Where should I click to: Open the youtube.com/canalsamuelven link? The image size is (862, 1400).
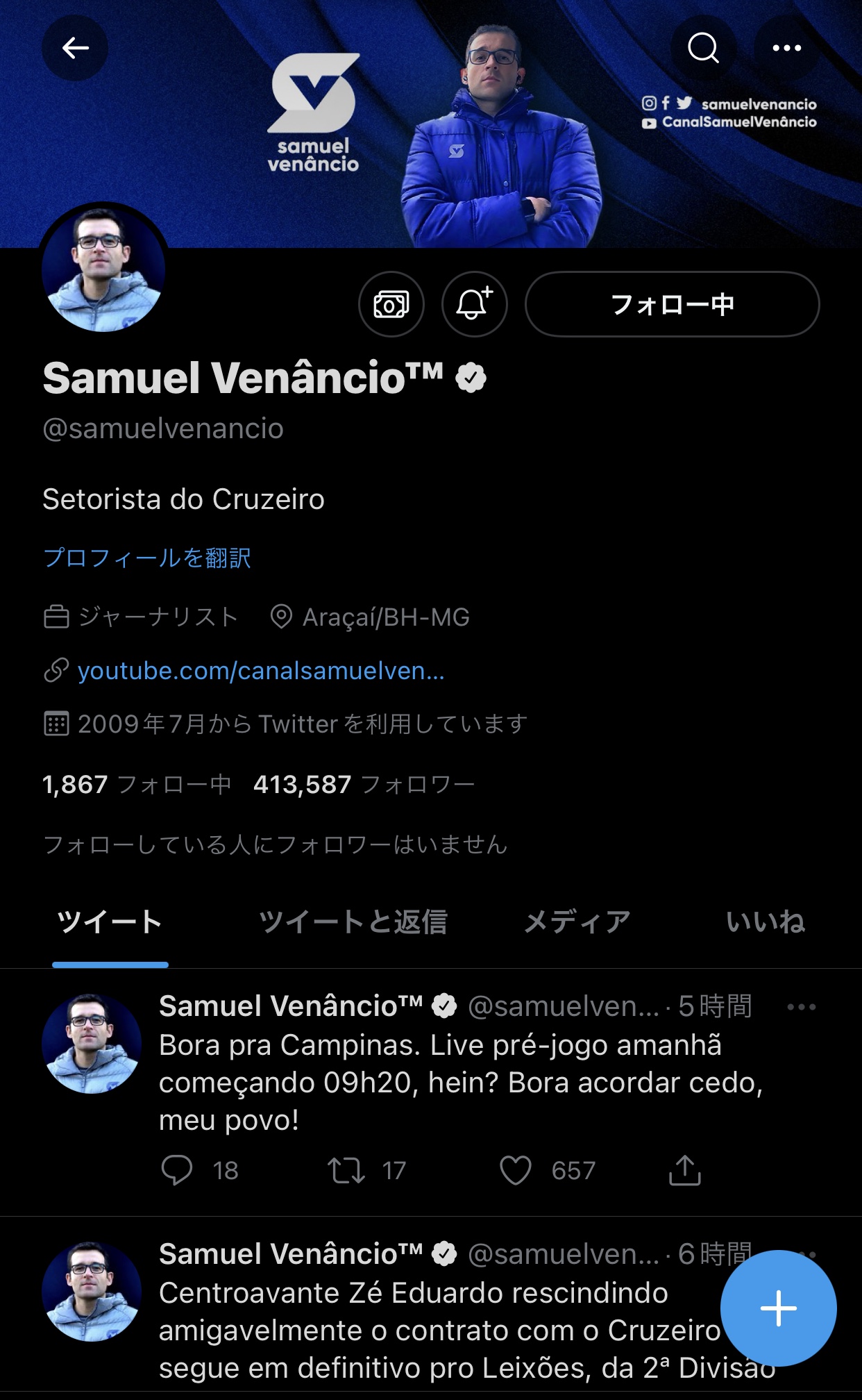tap(261, 671)
